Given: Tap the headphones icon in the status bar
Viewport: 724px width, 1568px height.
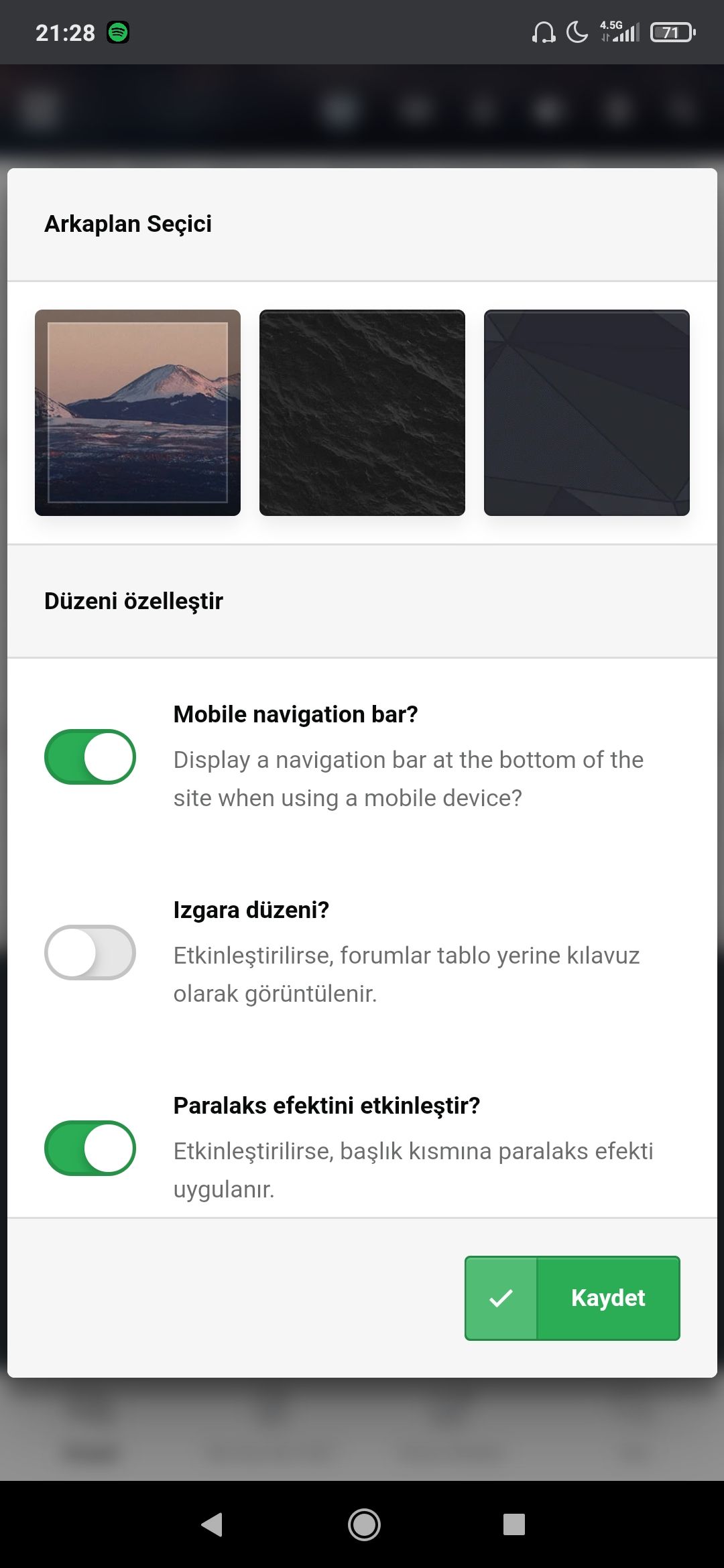Looking at the screenshot, I should click(x=544, y=31).
